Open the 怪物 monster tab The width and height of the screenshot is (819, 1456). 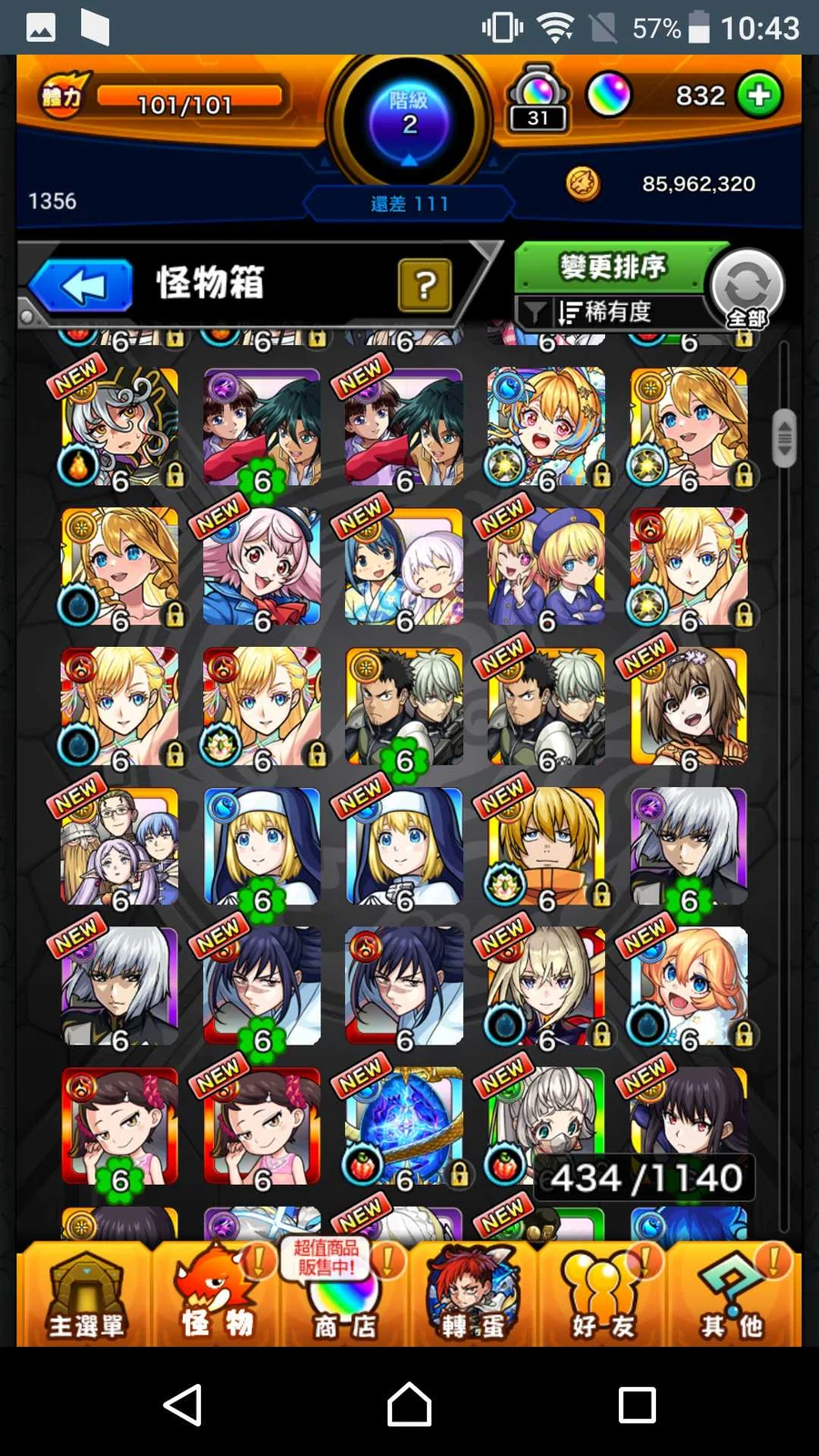215,1295
